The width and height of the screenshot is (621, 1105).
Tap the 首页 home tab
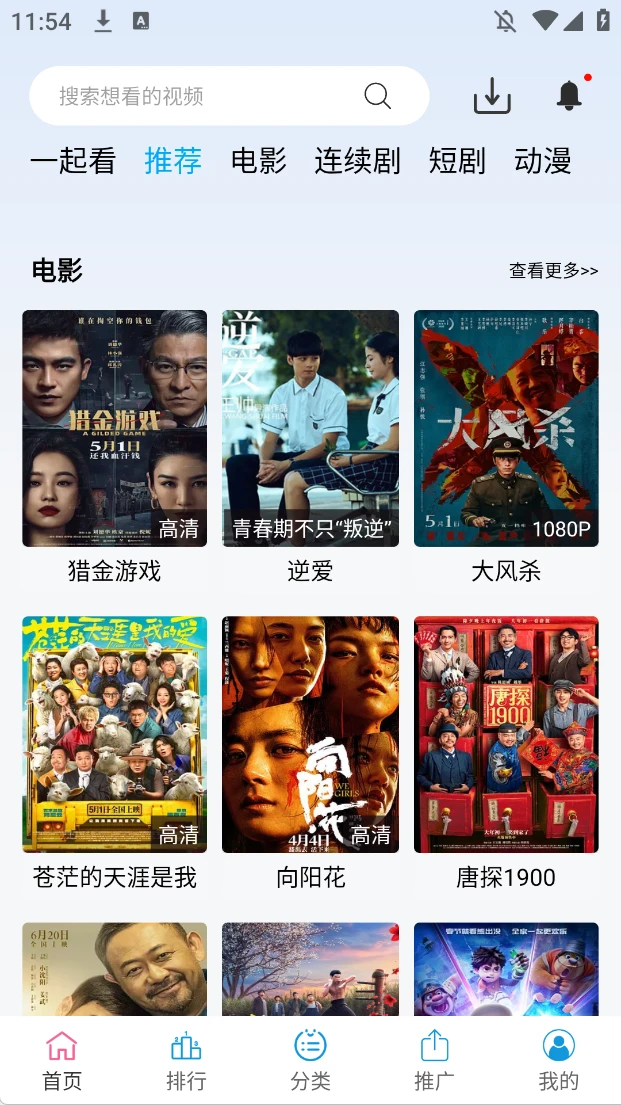(x=62, y=1060)
